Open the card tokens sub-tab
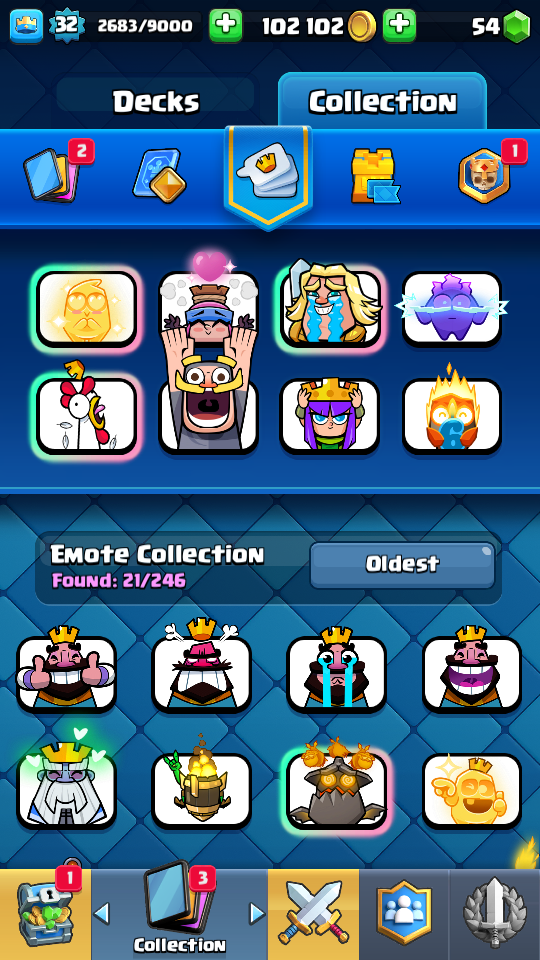Screen dimensions: 540x960 coord(159,175)
